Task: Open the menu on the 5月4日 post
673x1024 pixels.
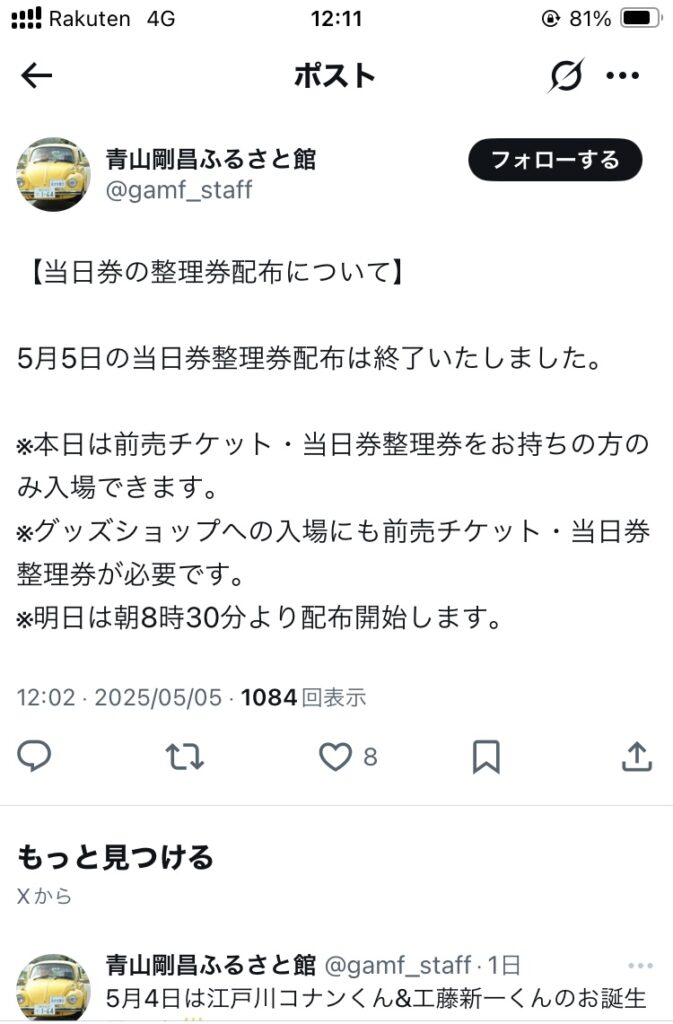Action: click(639, 966)
